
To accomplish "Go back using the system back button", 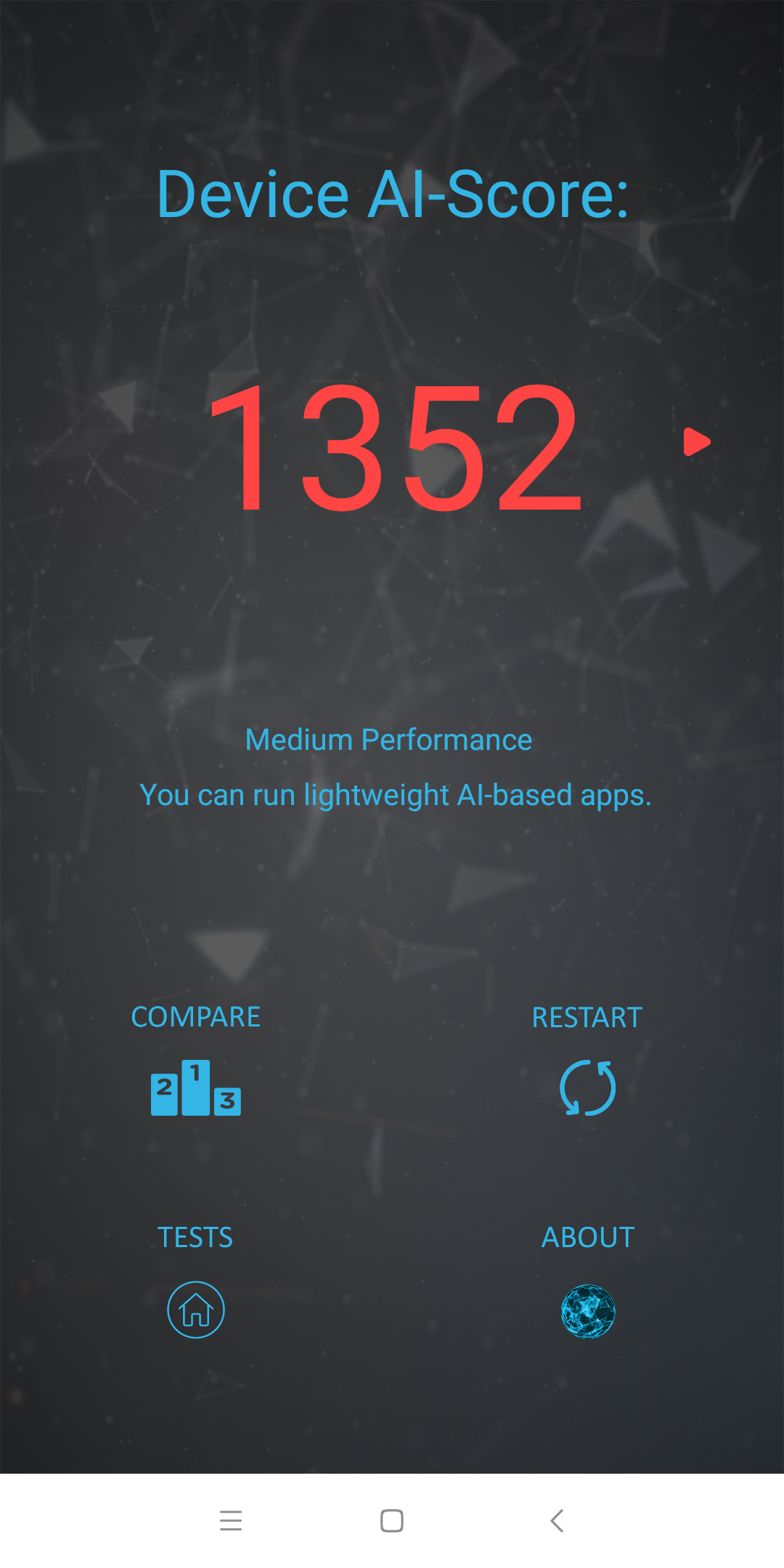I will [557, 1520].
